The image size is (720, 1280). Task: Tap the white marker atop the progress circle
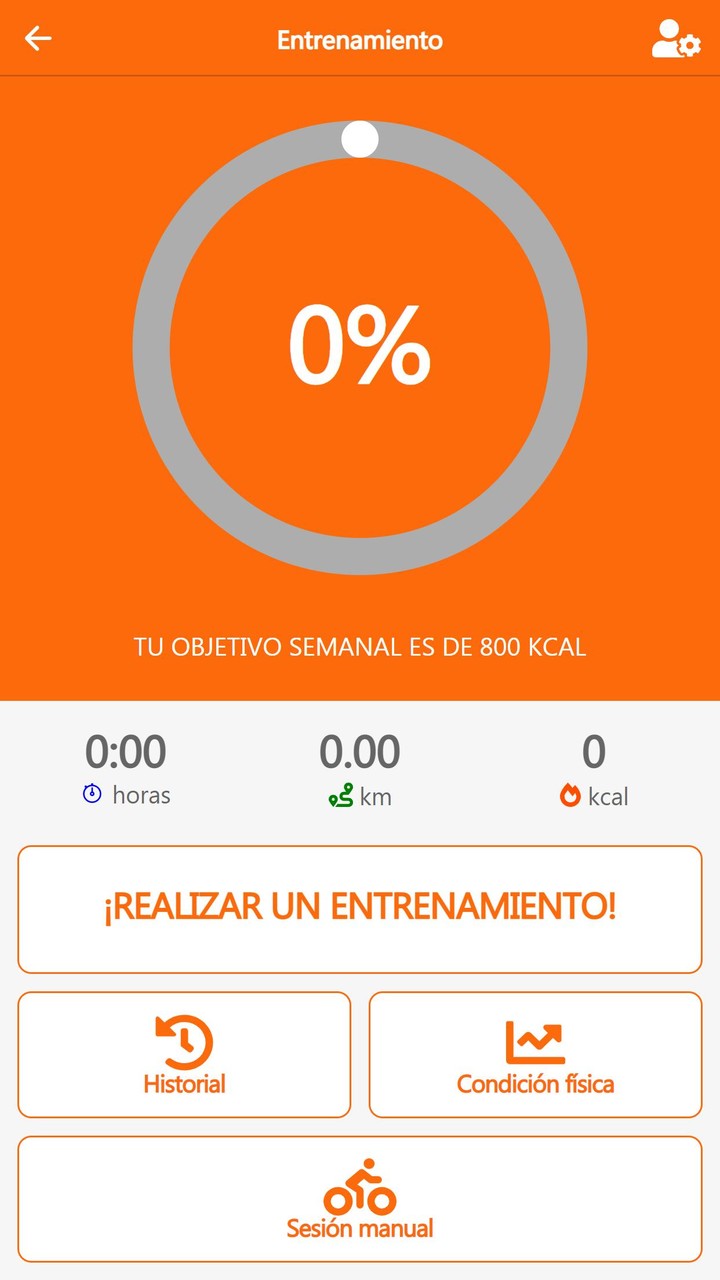[x=358, y=140]
